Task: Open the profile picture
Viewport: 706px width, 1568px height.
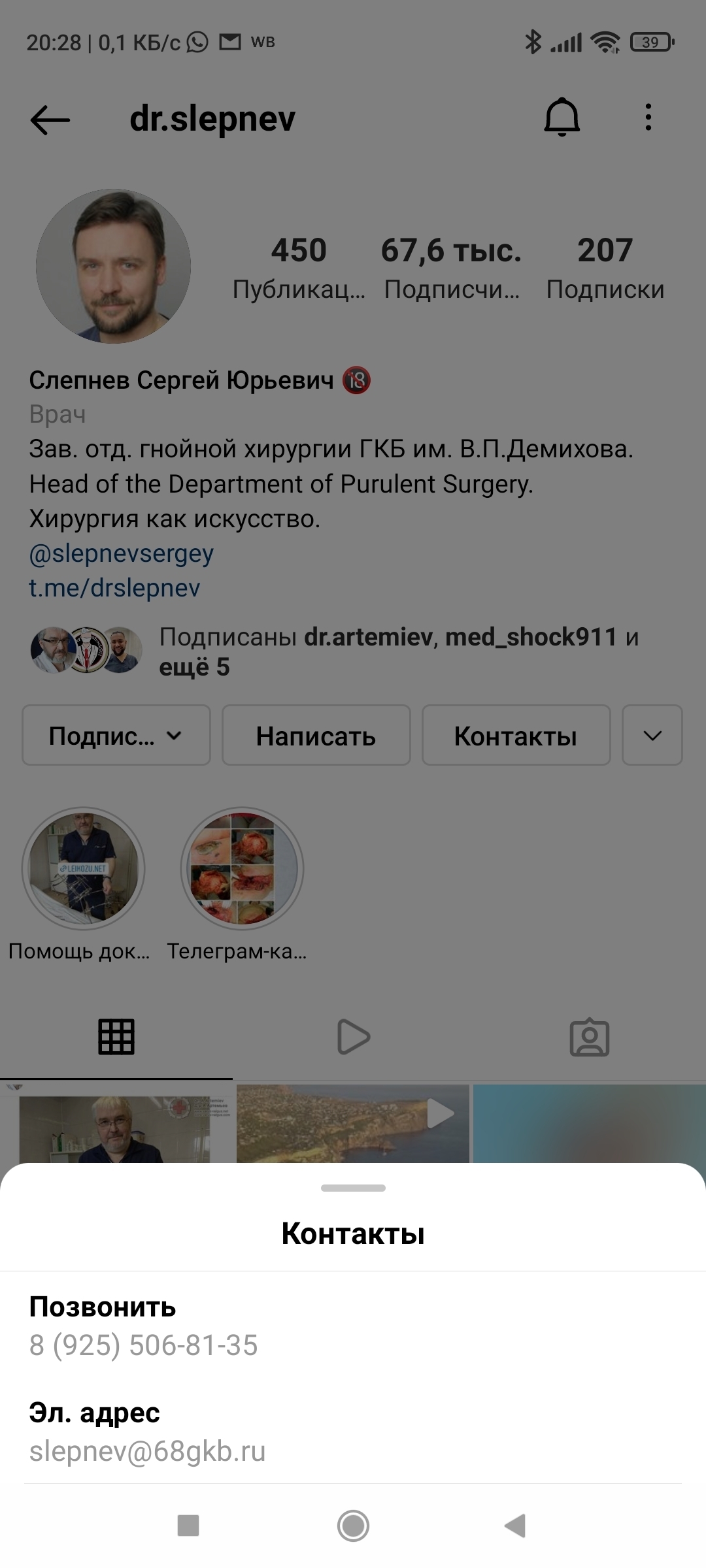Action: coord(113,267)
